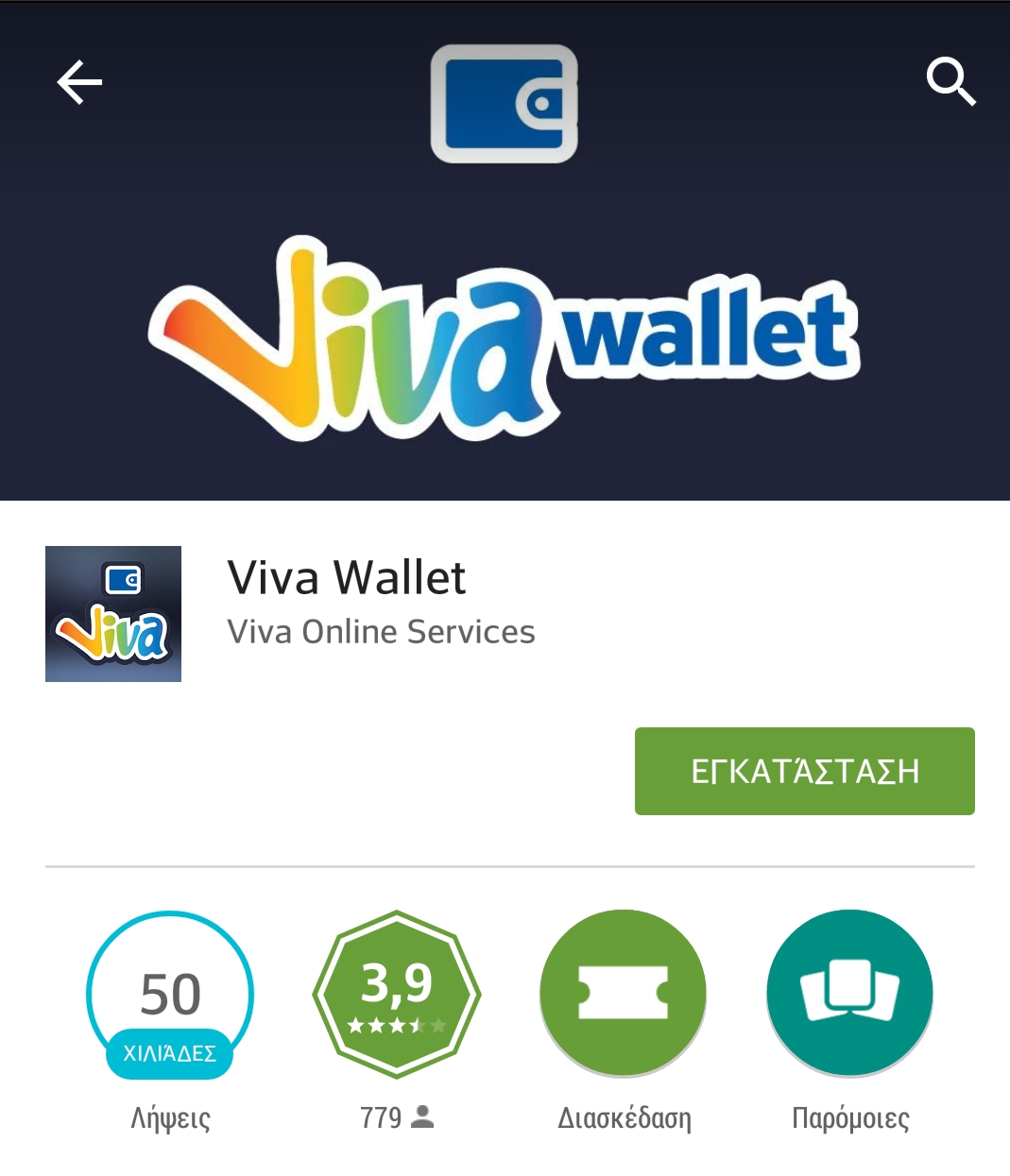This screenshot has height=1176, width=1010.
Task: Go back using the arrow icon
Action: (x=79, y=83)
